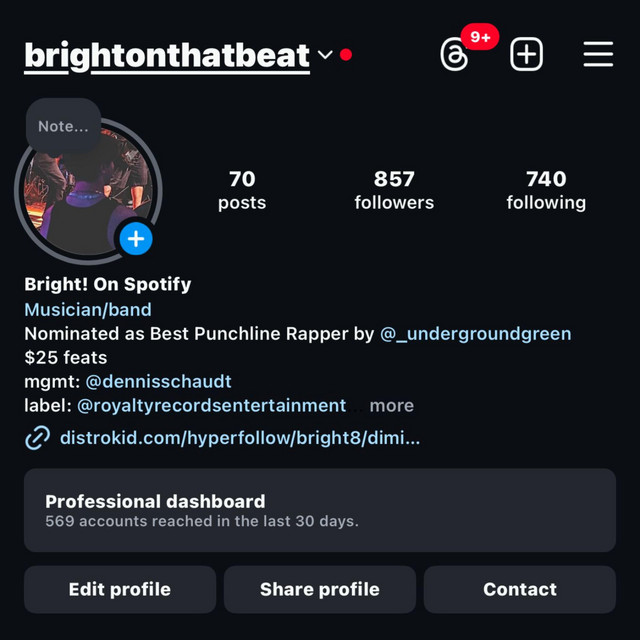Add a note above profile picture
The width and height of the screenshot is (640, 640).
[x=63, y=126]
